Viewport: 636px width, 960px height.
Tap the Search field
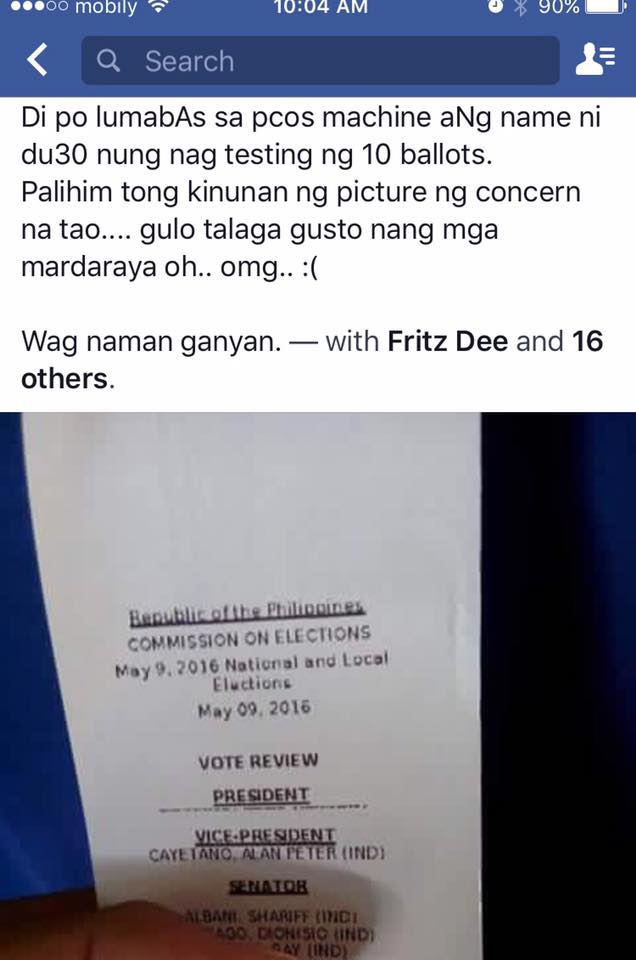[x=320, y=61]
